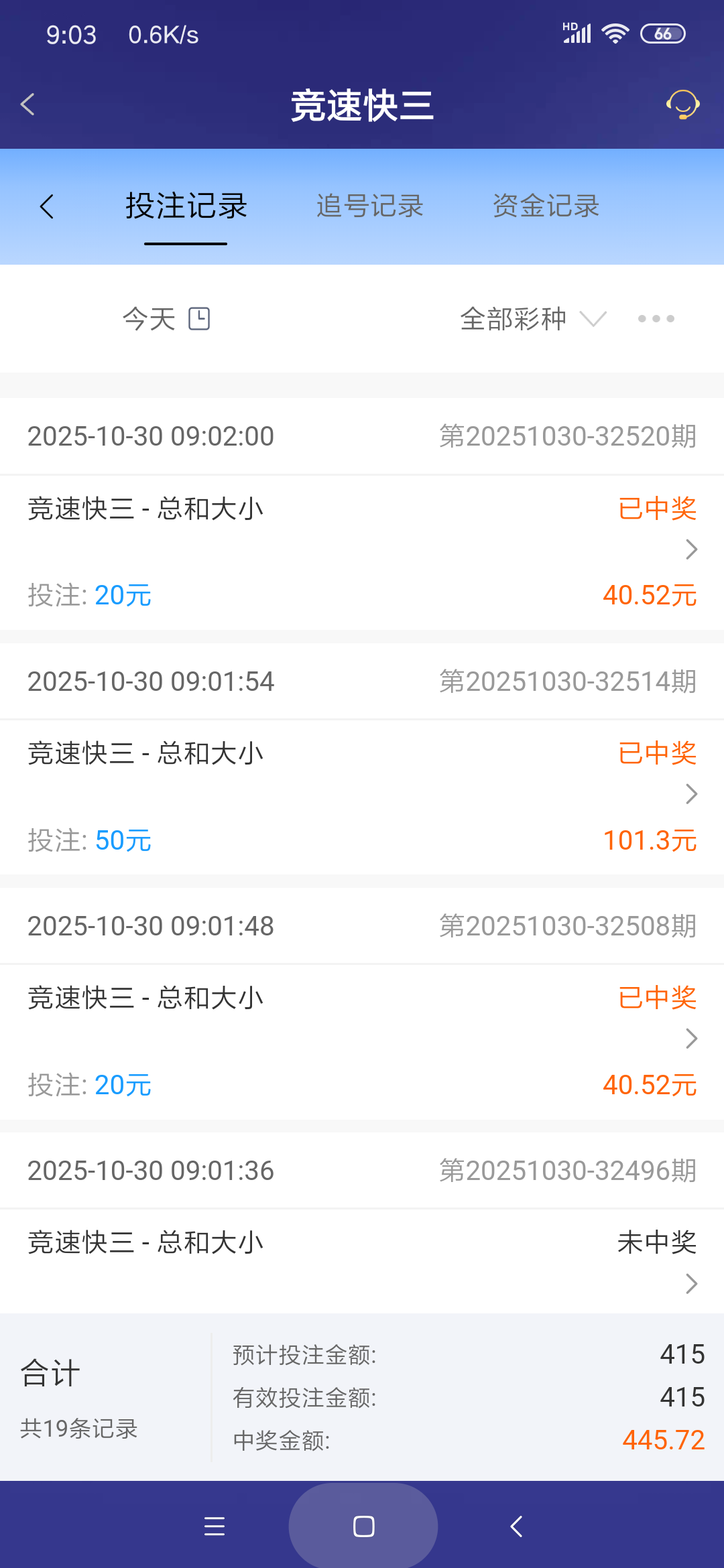
Task: Tap the 共19条记录 summary text
Action: pos(80,1429)
